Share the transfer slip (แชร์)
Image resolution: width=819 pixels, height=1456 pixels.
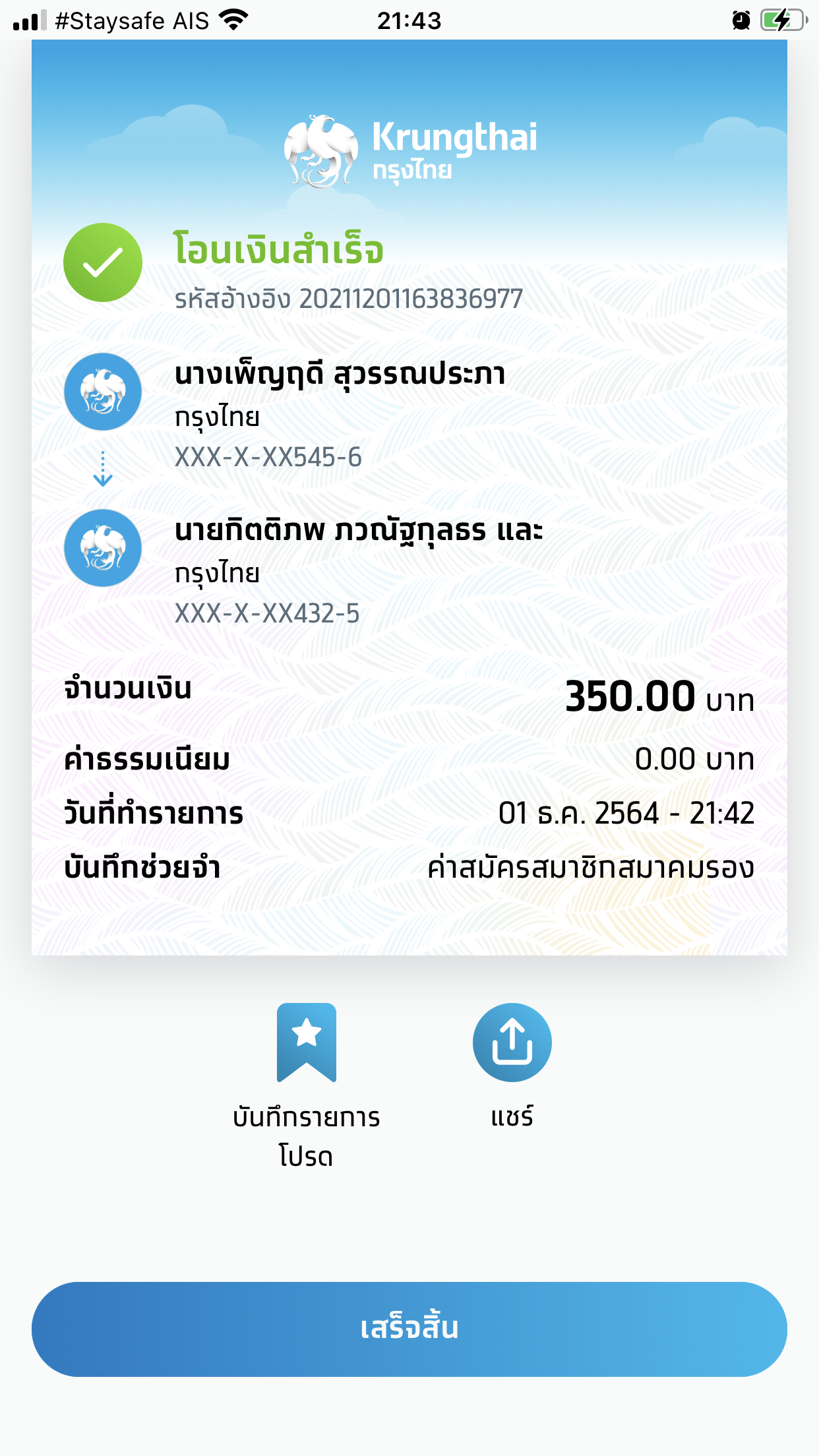[x=512, y=1043]
